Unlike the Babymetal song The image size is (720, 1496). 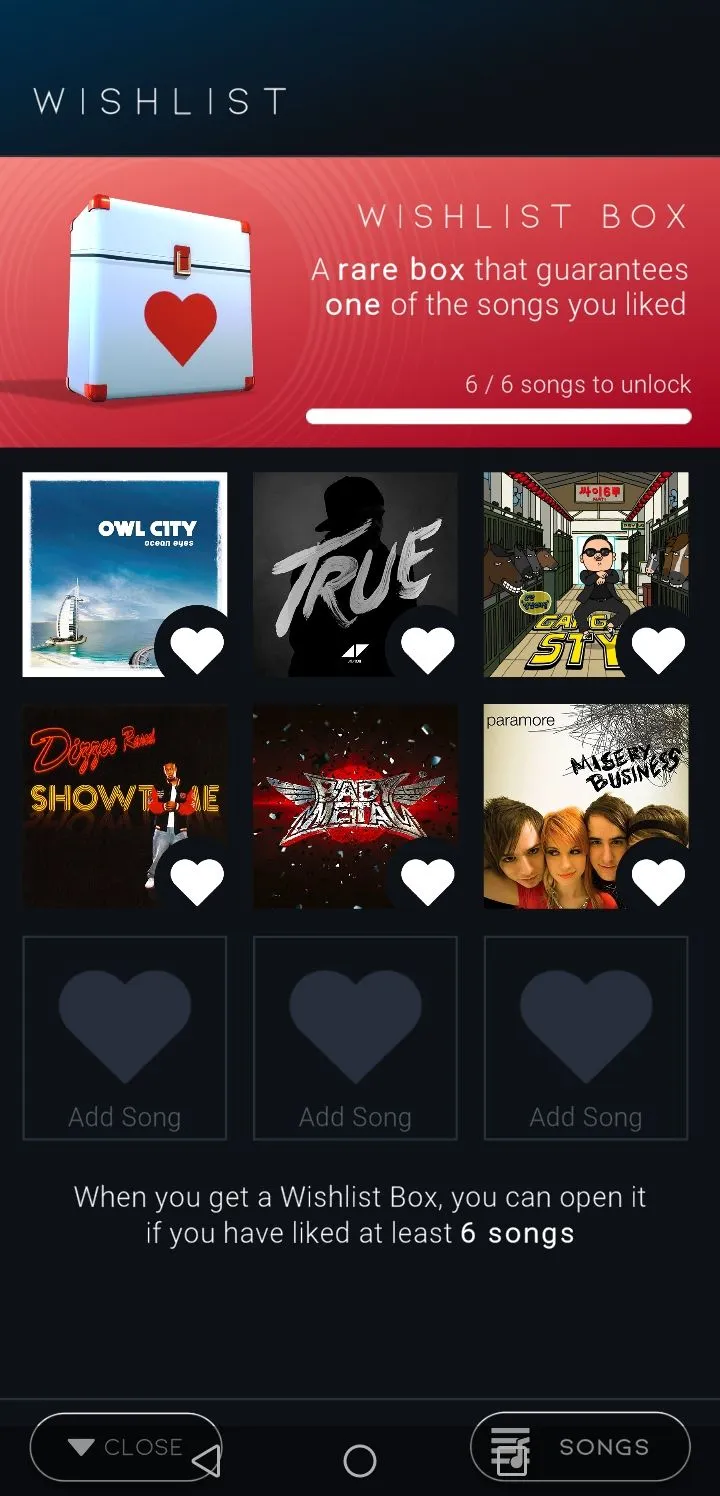428,881
